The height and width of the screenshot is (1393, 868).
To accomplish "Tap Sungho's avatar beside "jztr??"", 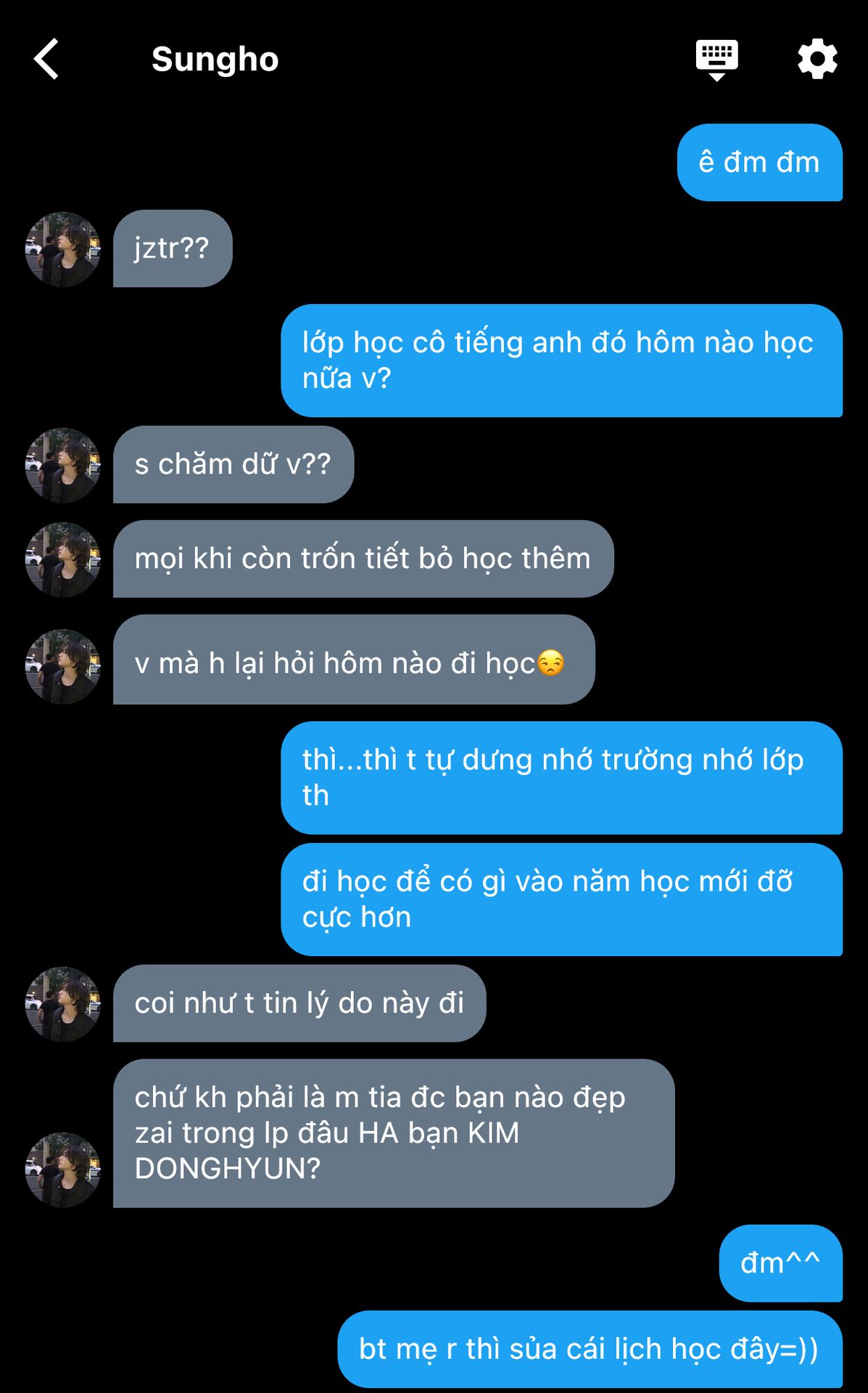I will [x=63, y=250].
